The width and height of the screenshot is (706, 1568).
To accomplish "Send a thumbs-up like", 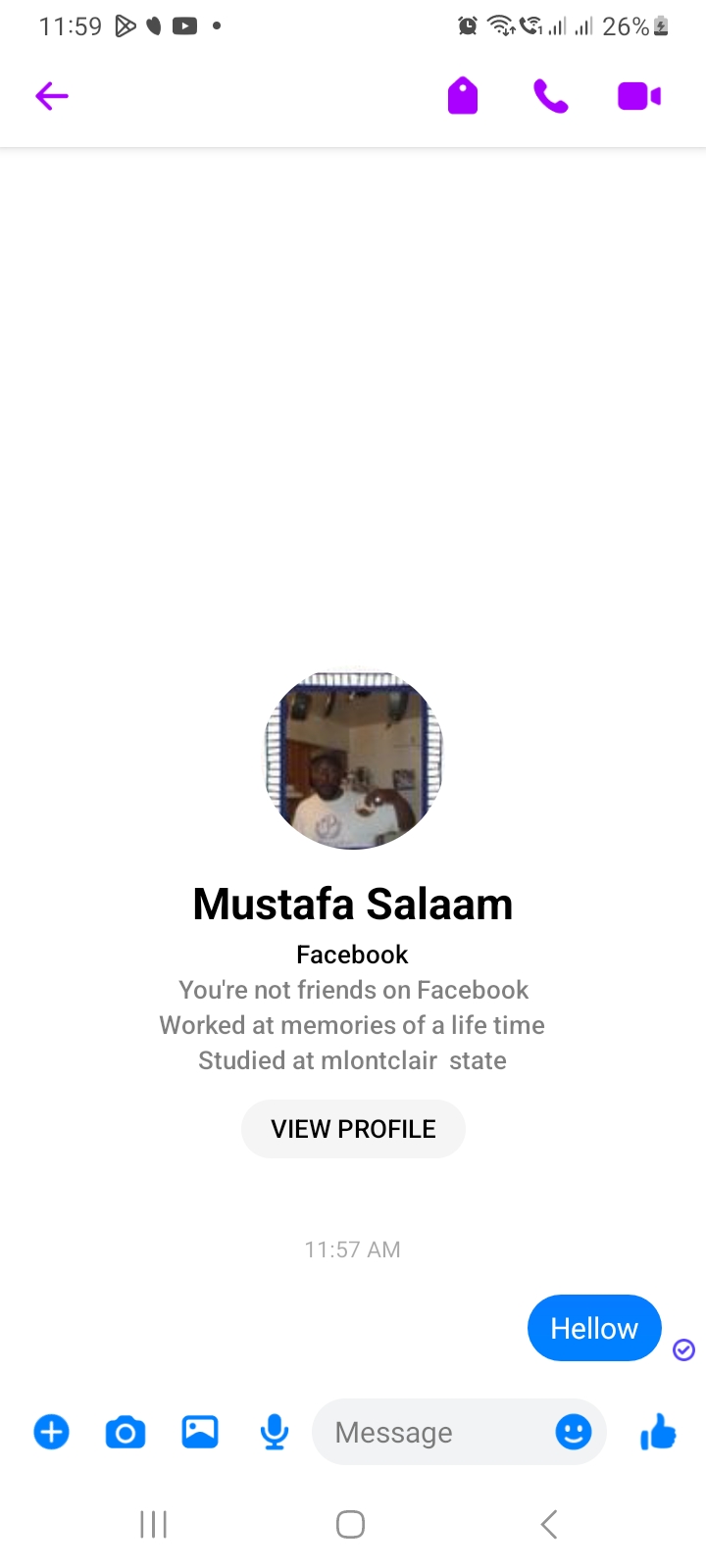I will pos(658,1432).
